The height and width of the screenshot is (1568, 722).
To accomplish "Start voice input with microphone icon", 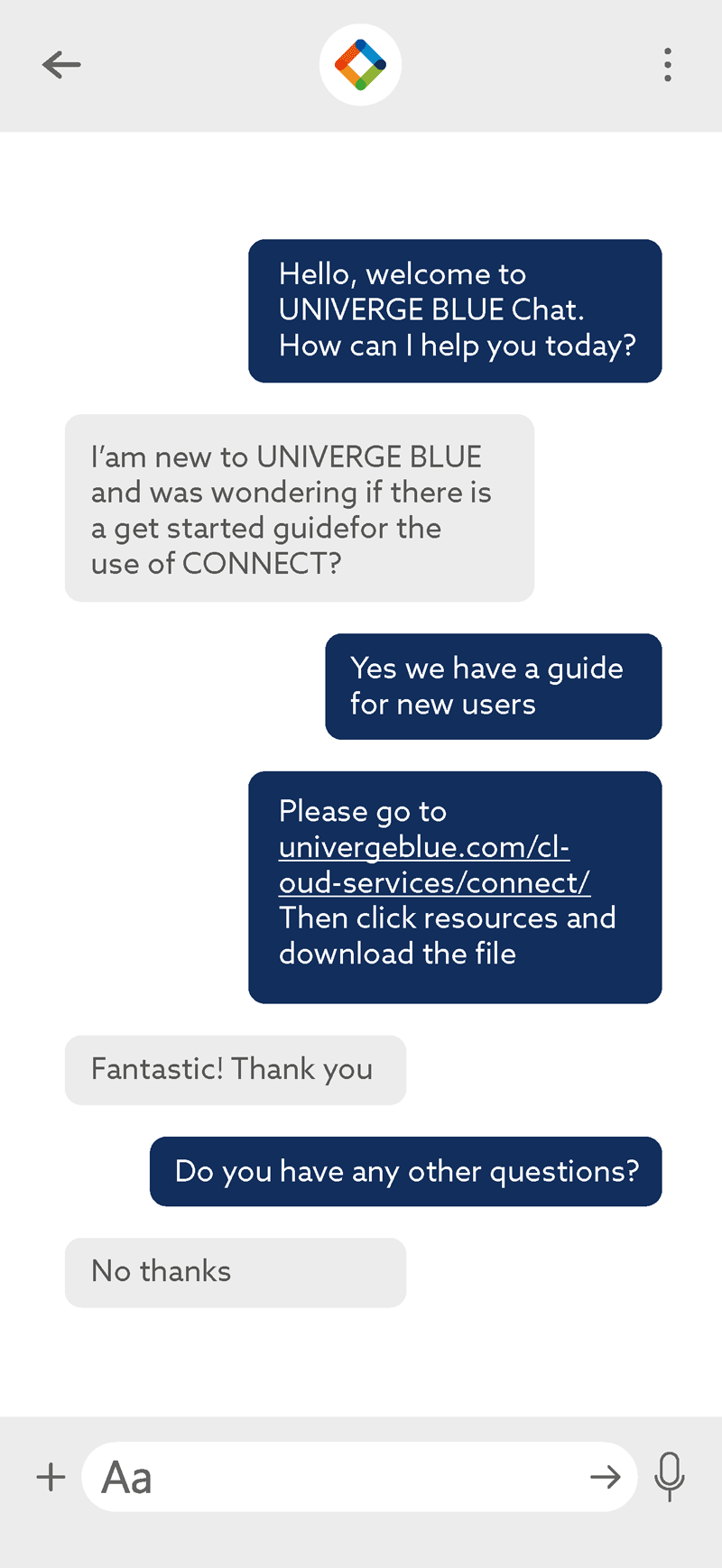I will pyautogui.click(x=670, y=1477).
